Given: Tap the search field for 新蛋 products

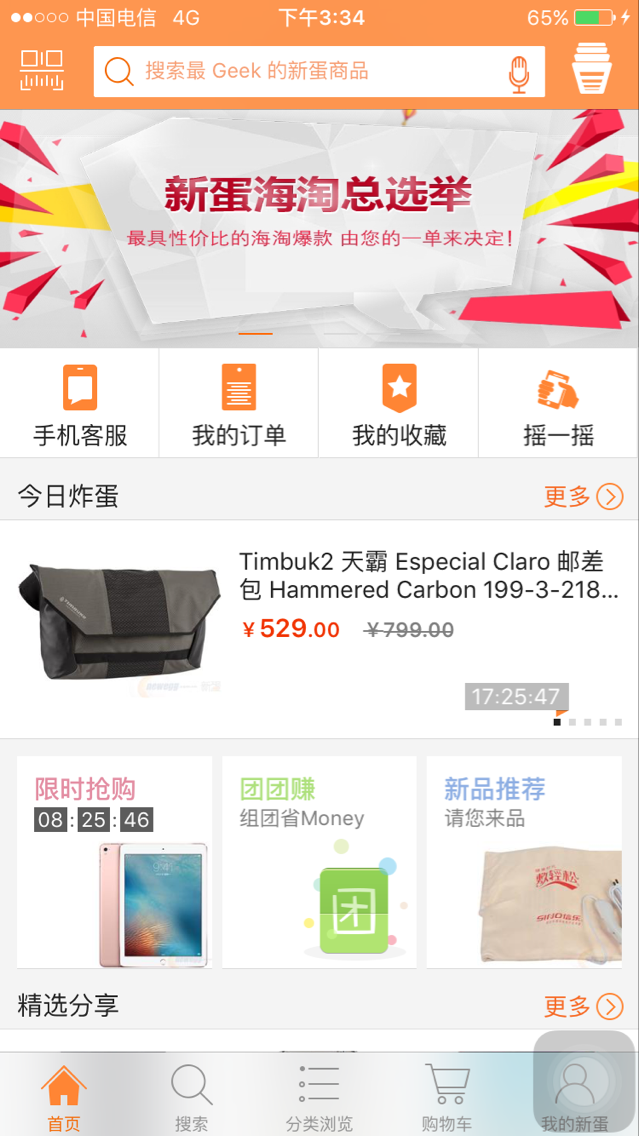Looking at the screenshot, I should coord(300,71).
